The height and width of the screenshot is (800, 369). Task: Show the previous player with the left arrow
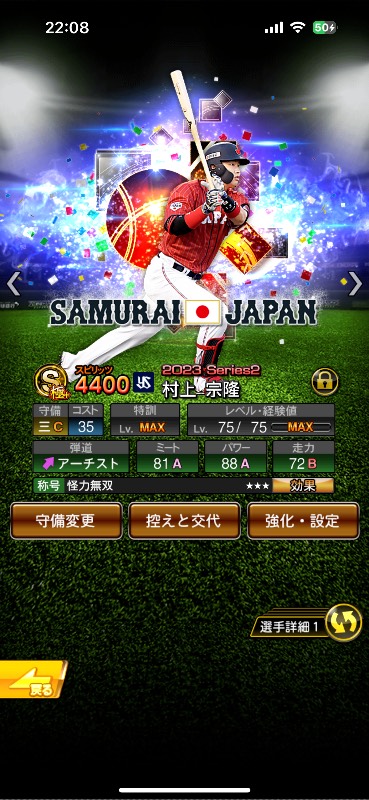(x=14, y=284)
